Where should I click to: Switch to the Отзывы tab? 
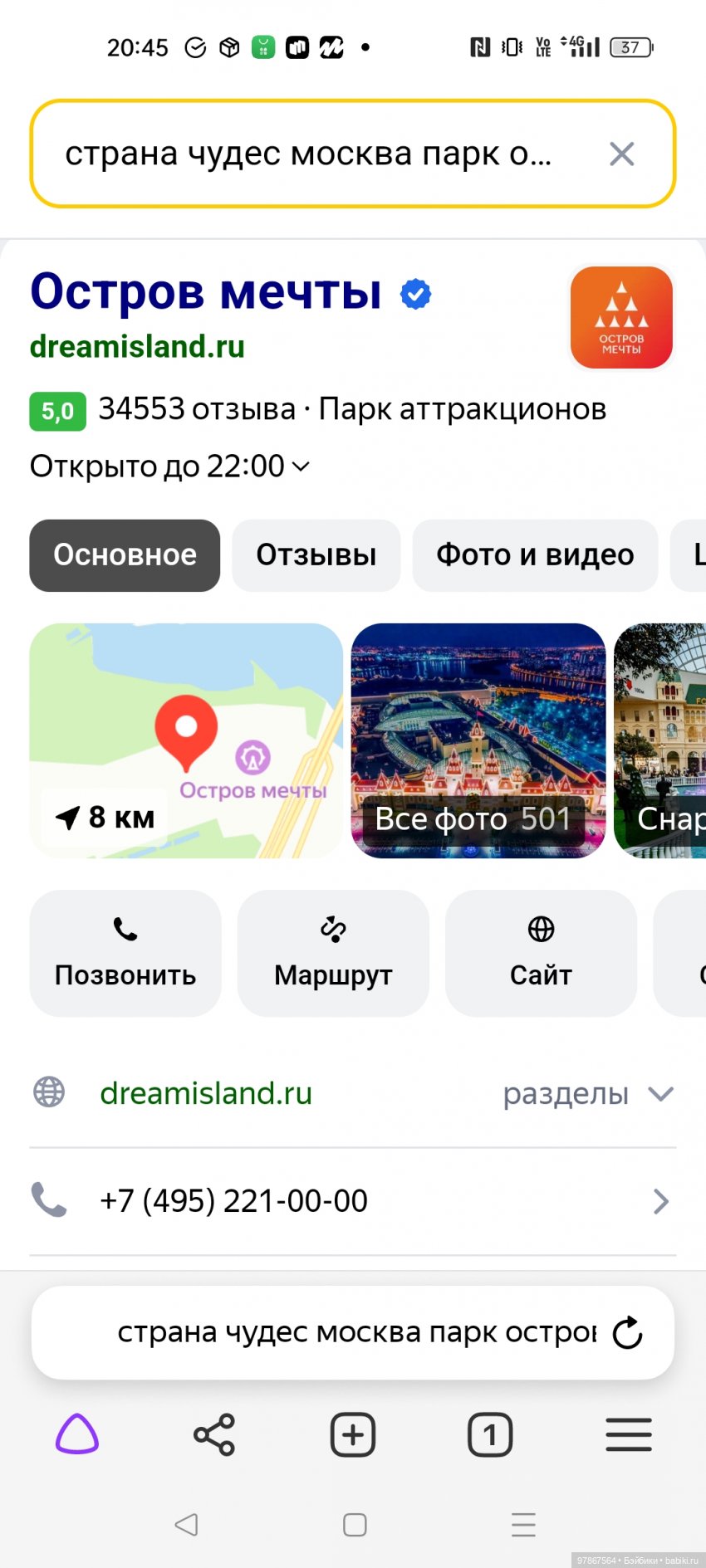click(316, 555)
